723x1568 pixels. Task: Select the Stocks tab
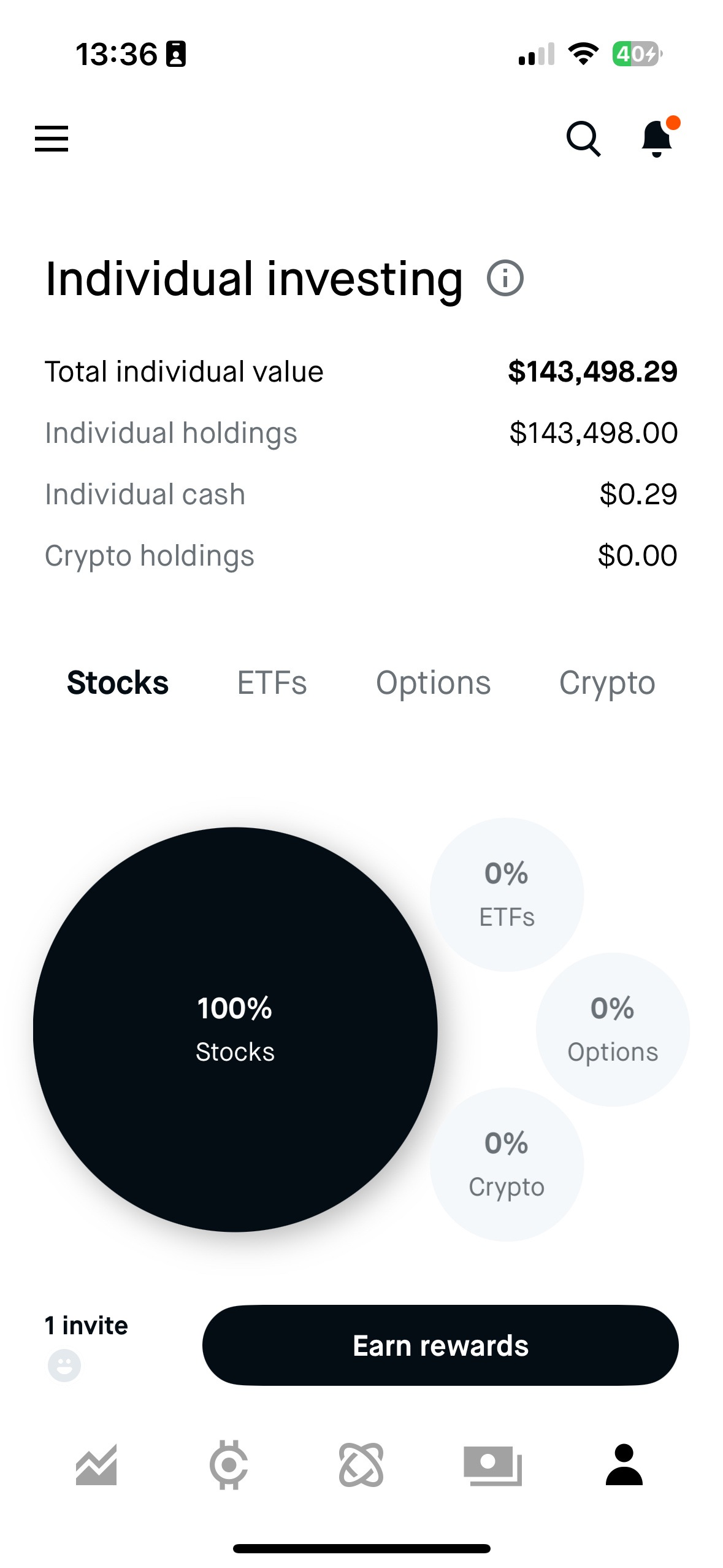click(x=118, y=683)
